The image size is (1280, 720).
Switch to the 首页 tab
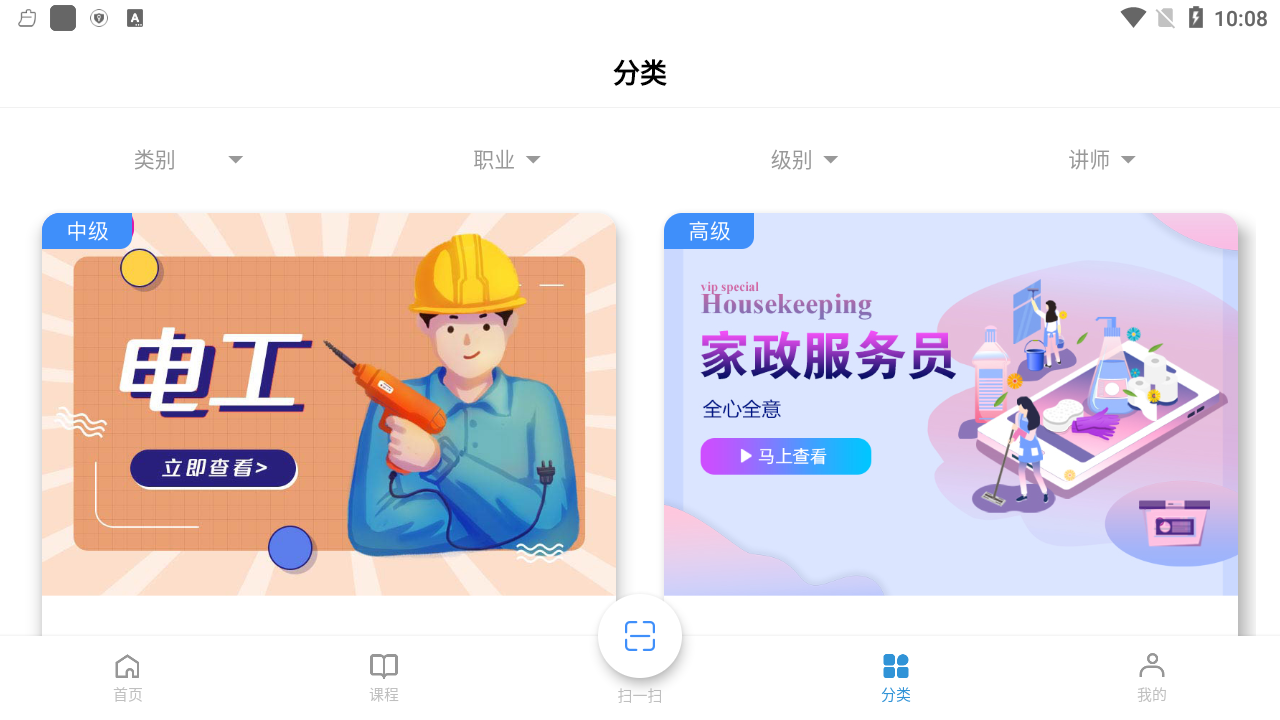click(128, 678)
